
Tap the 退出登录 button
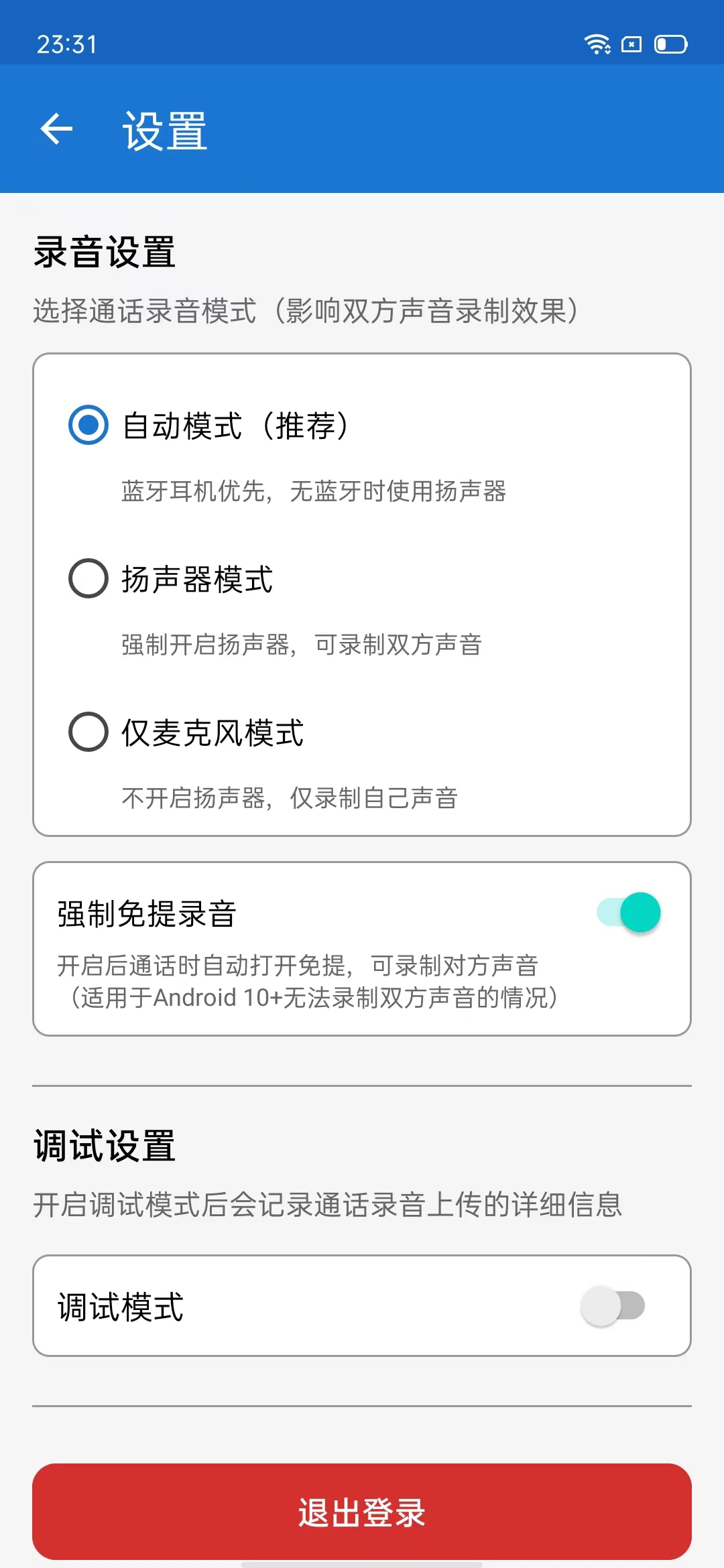click(x=362, y=1512)
